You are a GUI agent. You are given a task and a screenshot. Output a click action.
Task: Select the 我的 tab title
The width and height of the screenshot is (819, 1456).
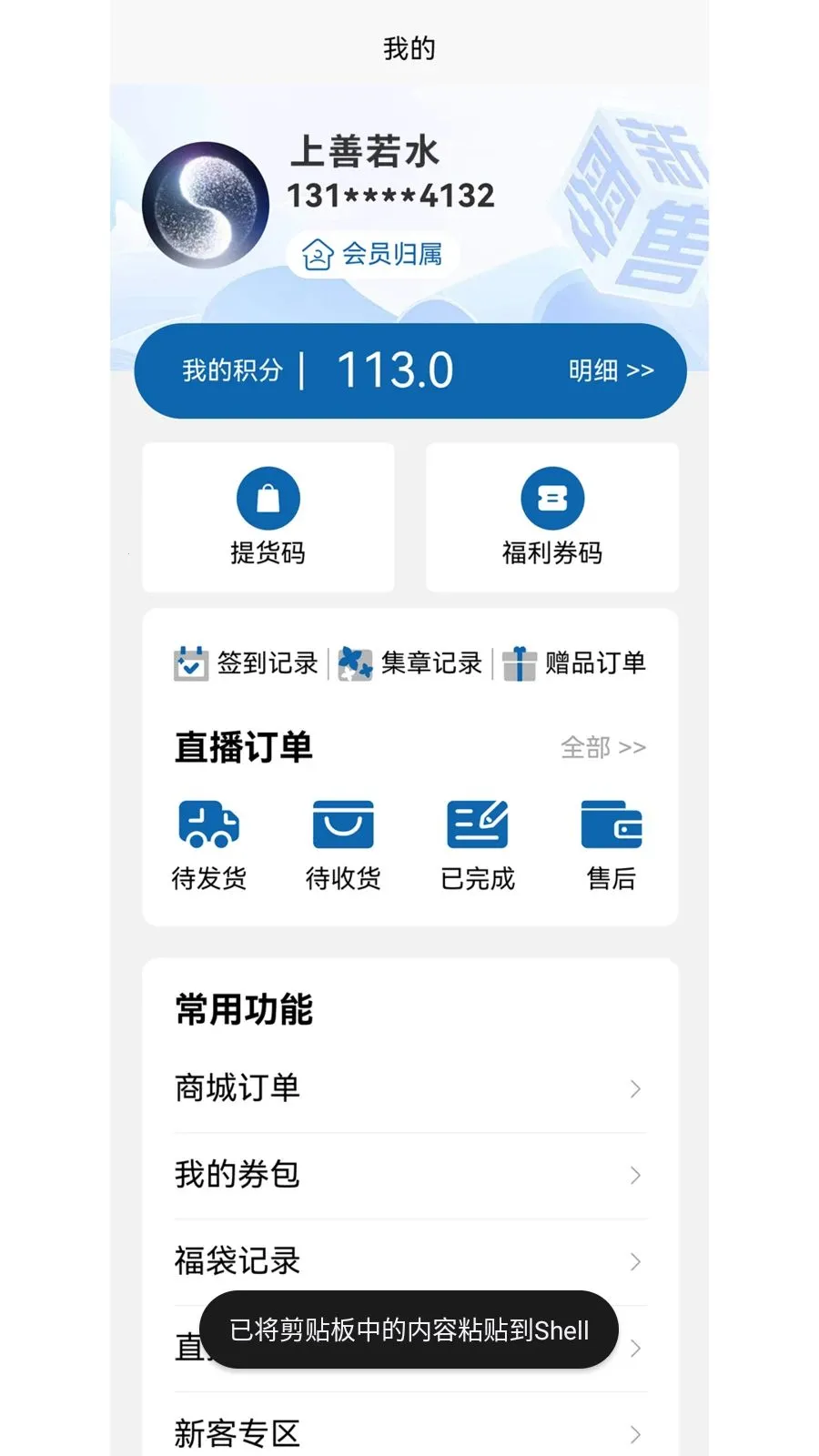(409, 47)
